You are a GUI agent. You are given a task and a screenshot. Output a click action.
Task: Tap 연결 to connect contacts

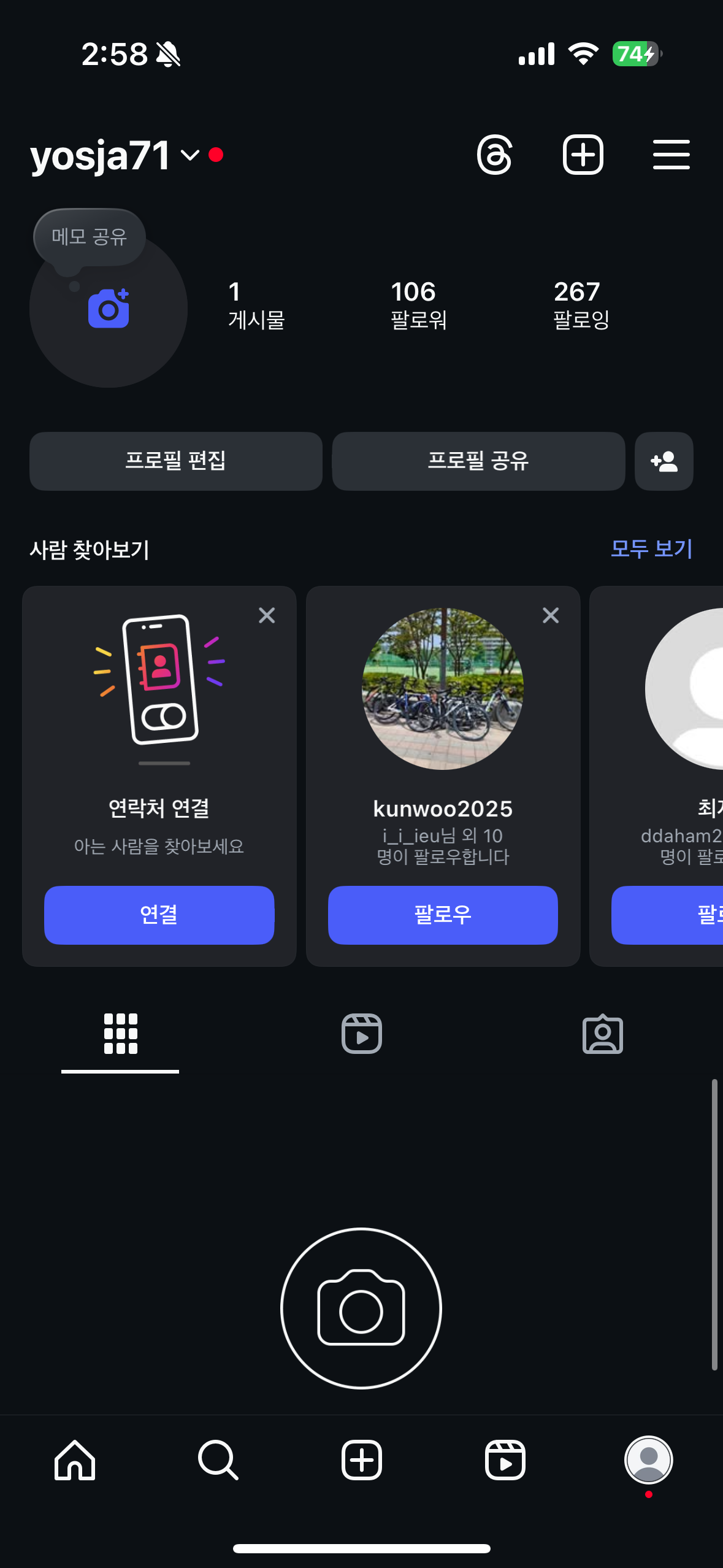pyautogui.click(x=159, y=915)
